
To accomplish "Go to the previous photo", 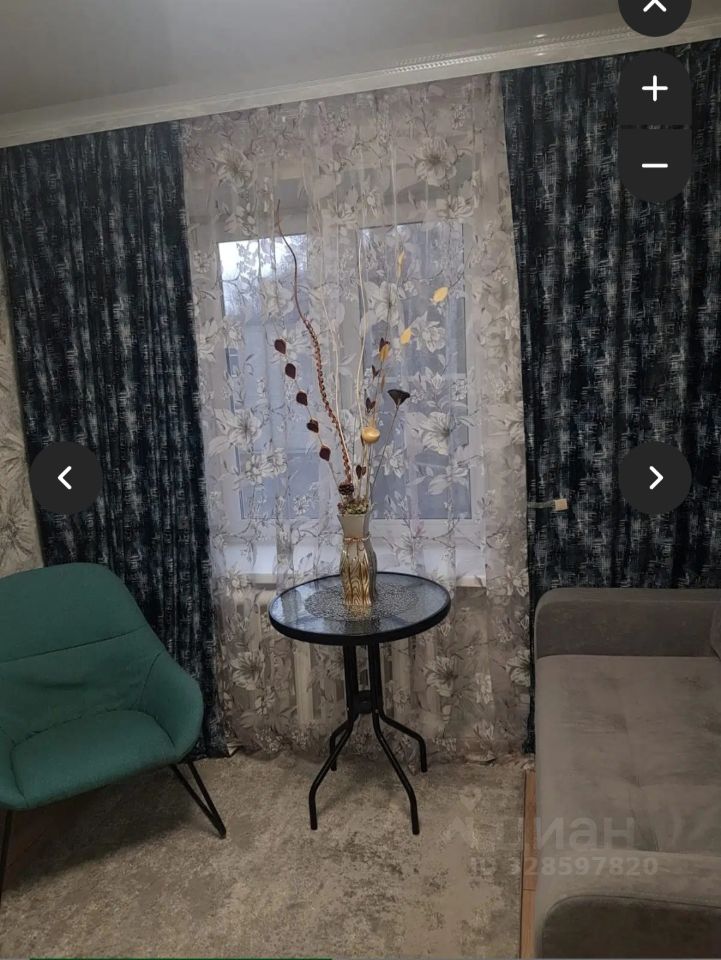I will coord(65,478).
